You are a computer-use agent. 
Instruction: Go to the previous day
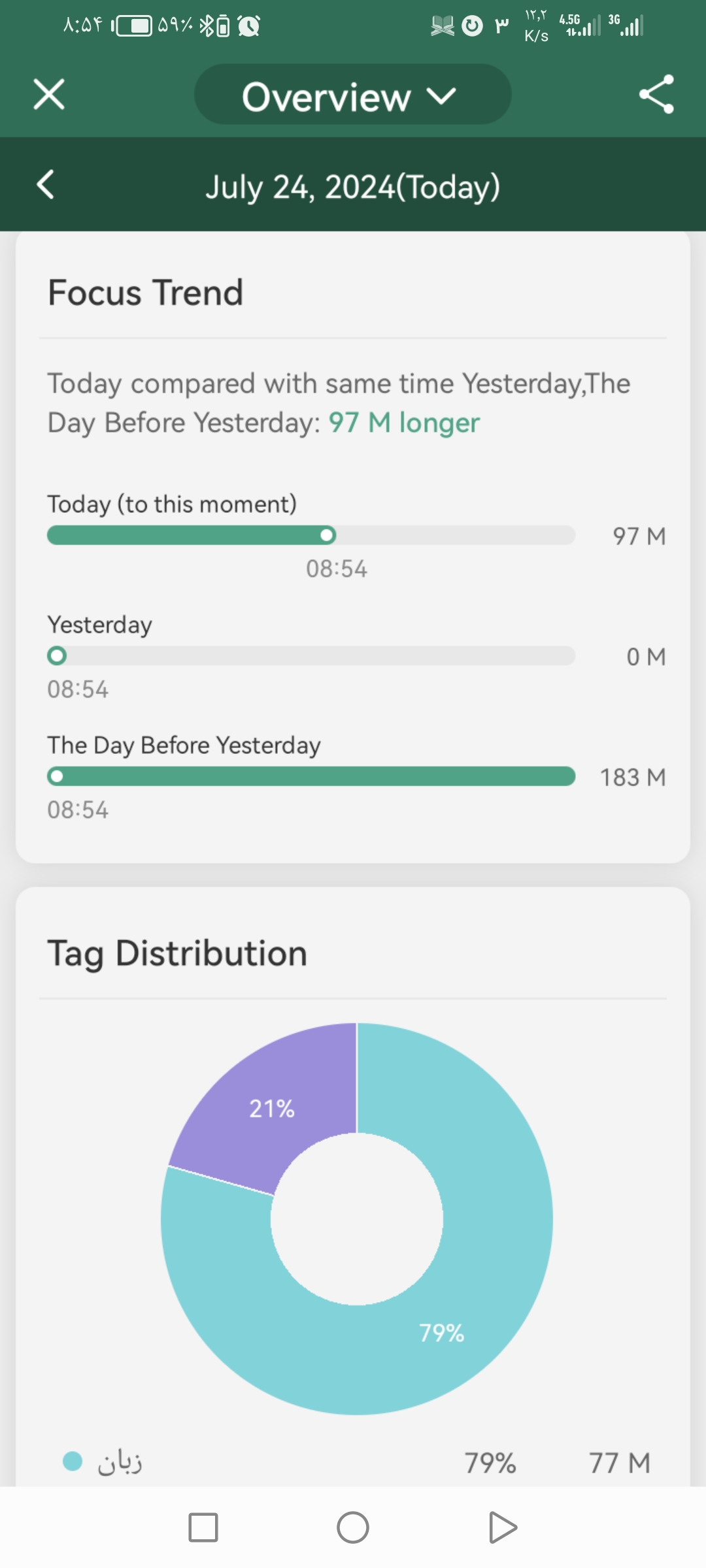[x=46, y=184]
